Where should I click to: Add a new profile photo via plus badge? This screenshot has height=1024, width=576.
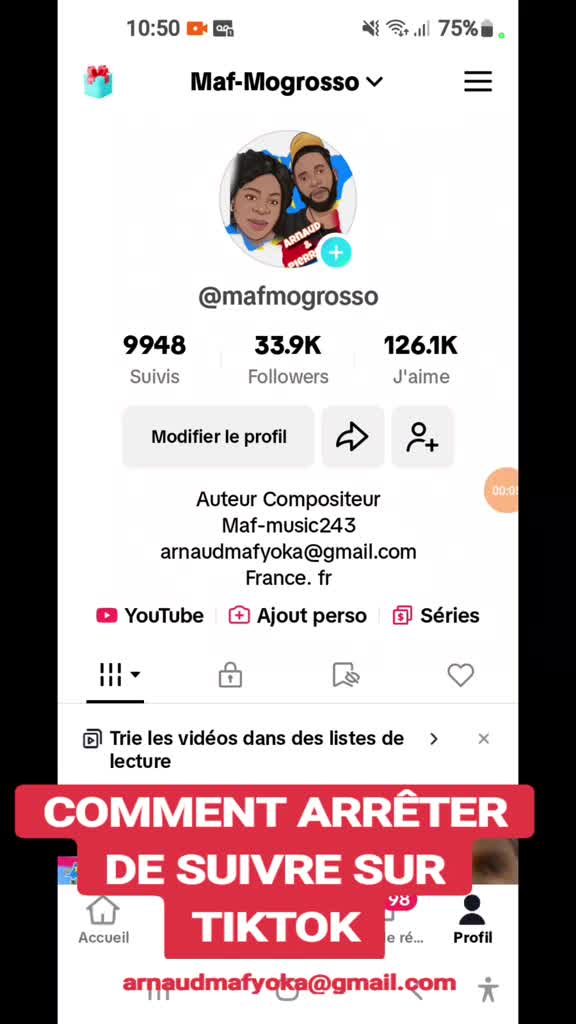click(x=336, y=253)
